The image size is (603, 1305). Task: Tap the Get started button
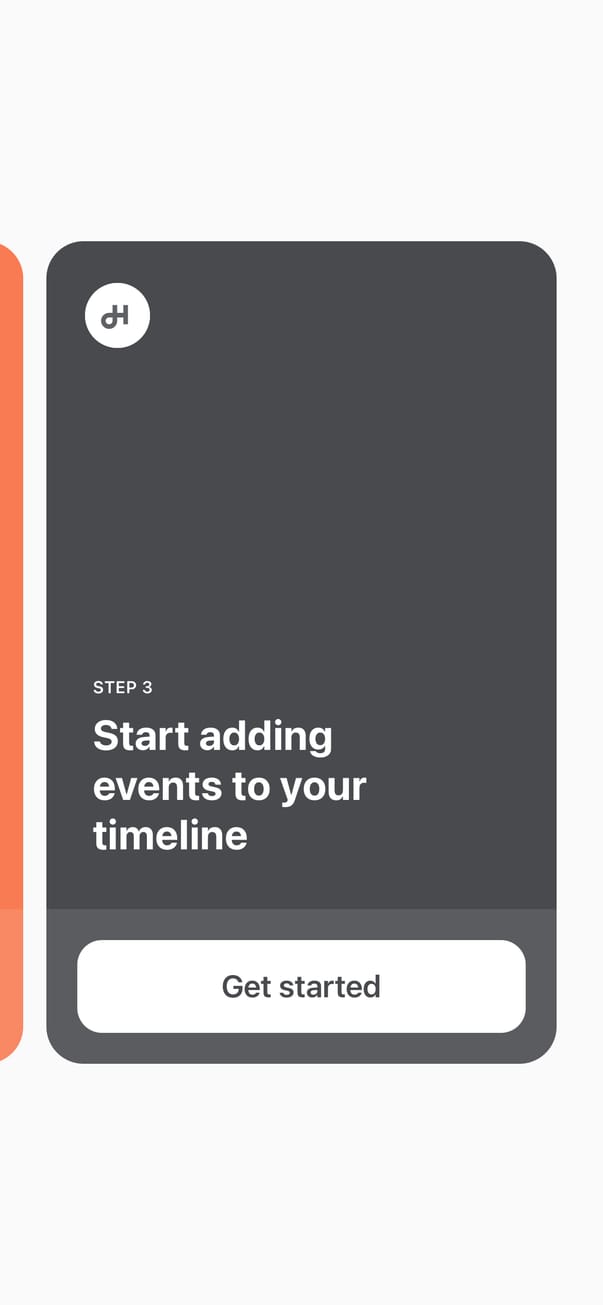301,986
